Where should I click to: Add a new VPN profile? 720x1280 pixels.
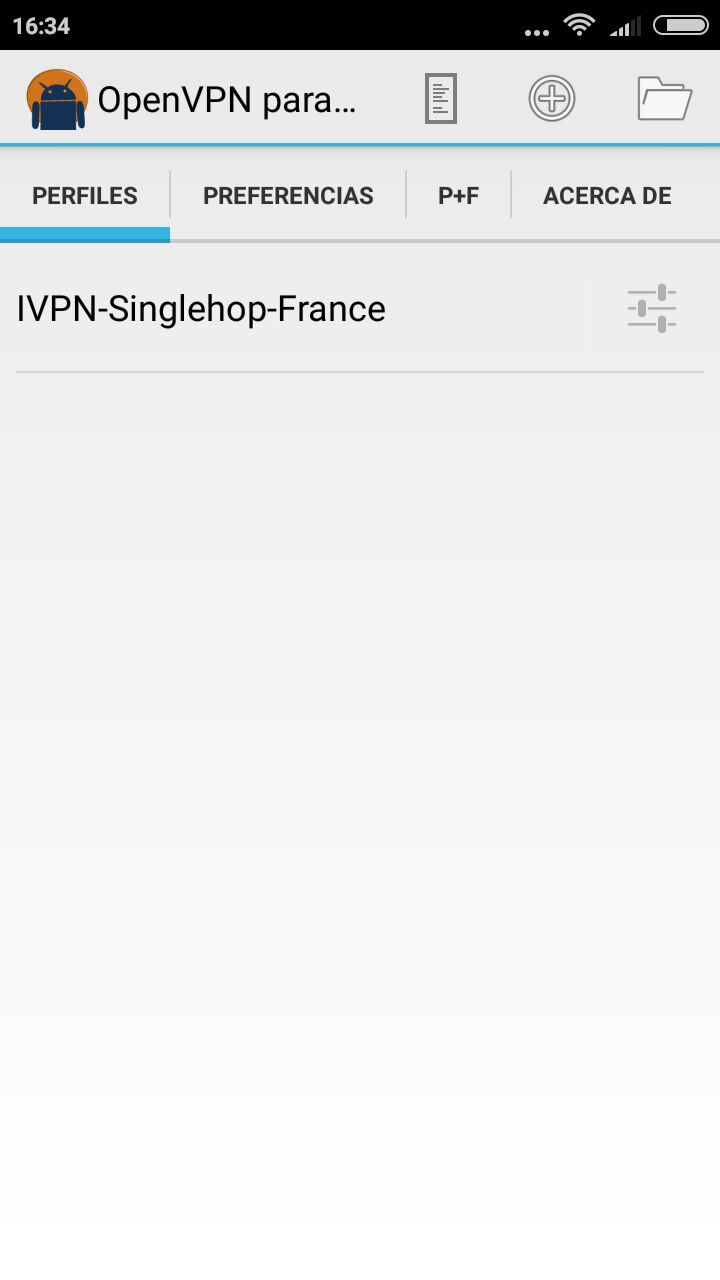552,99
